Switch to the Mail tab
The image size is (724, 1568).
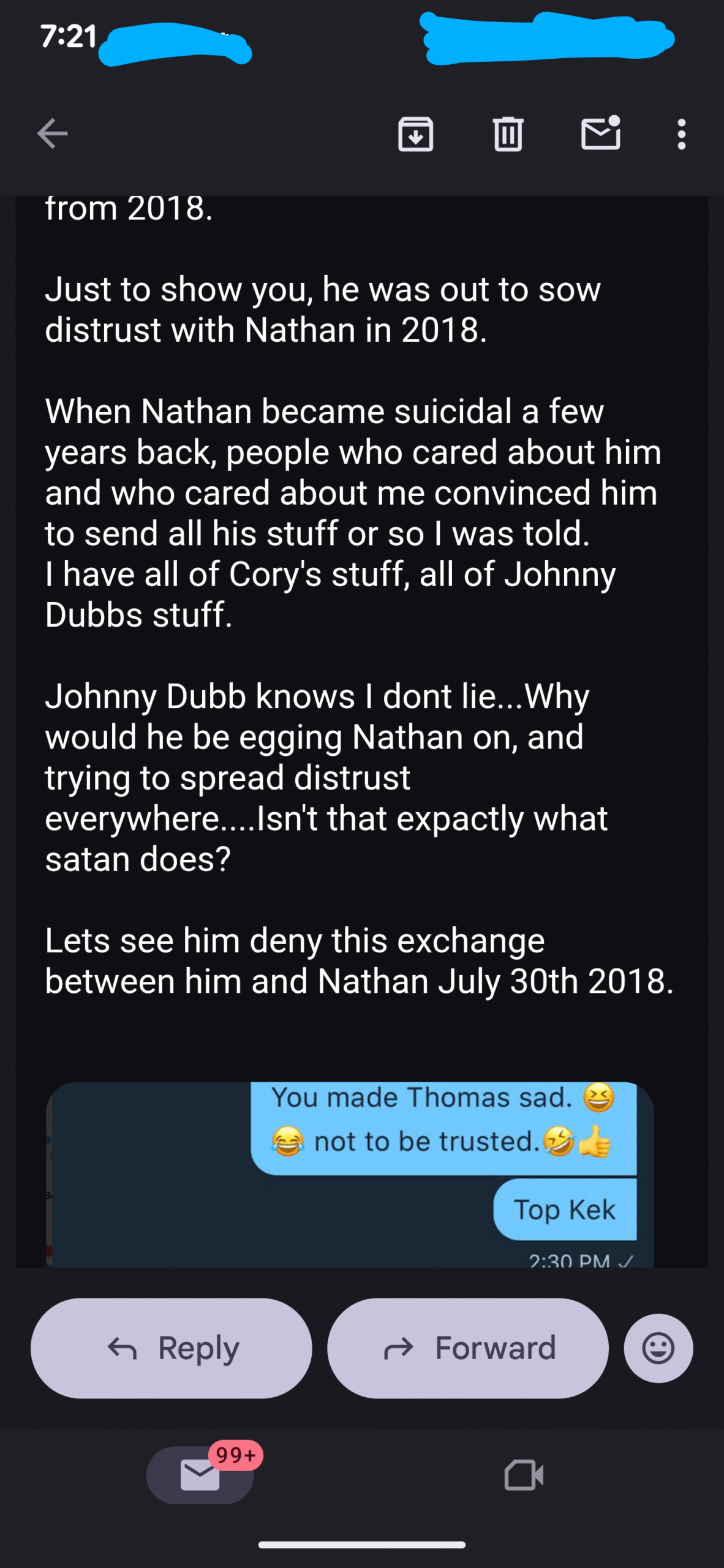click(x=200, y=1475)
